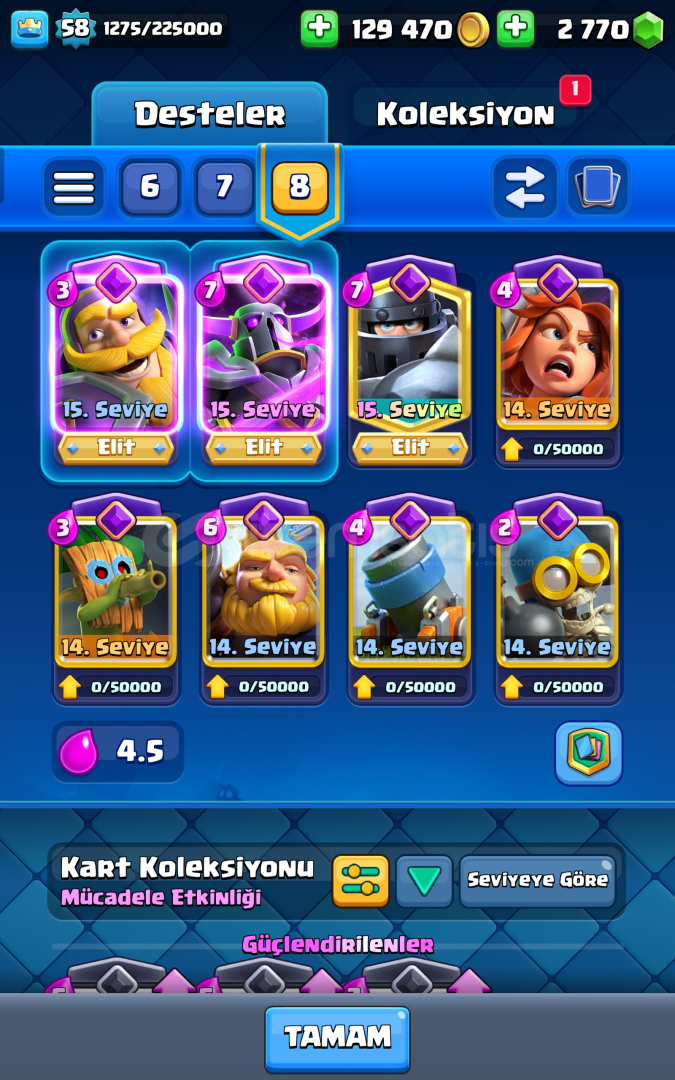
Task: Select deck slot 6
Action: [x=150, y=187]
